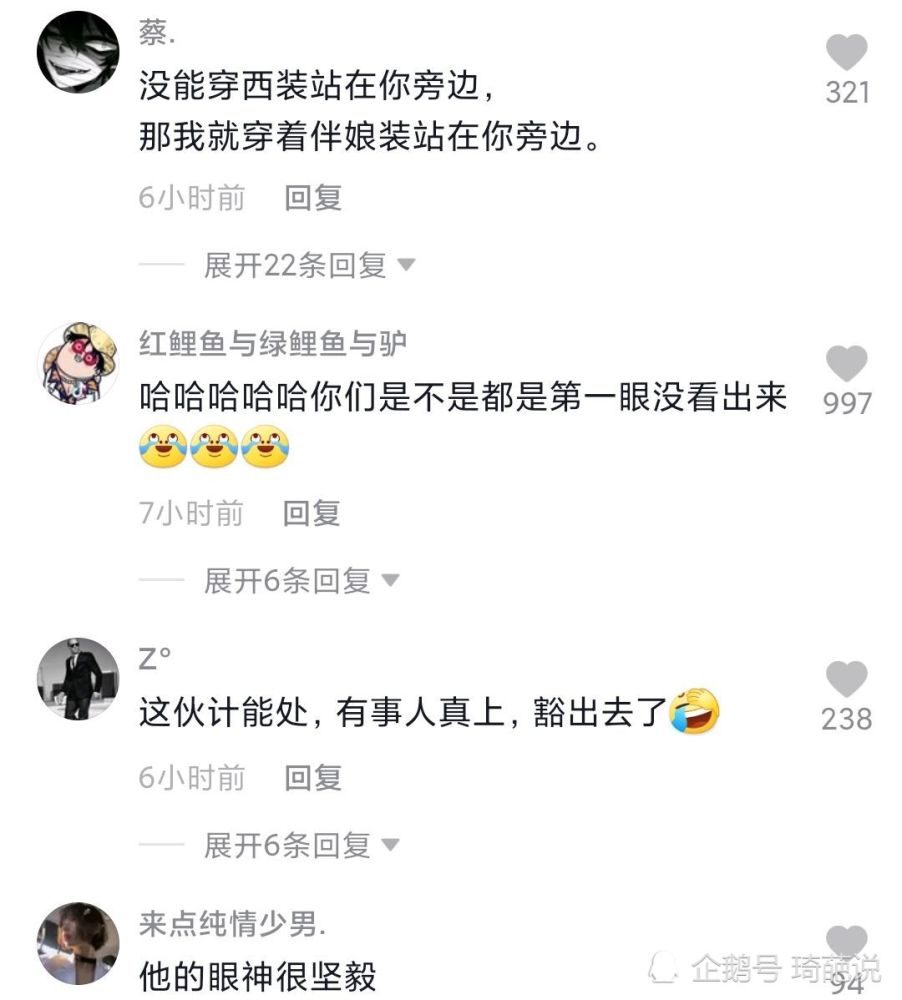Reply to 红鲤鱼与绿鲤鱼与驴's comment
The width and height of the screenshot is (902, 1000).
[311, 513]
